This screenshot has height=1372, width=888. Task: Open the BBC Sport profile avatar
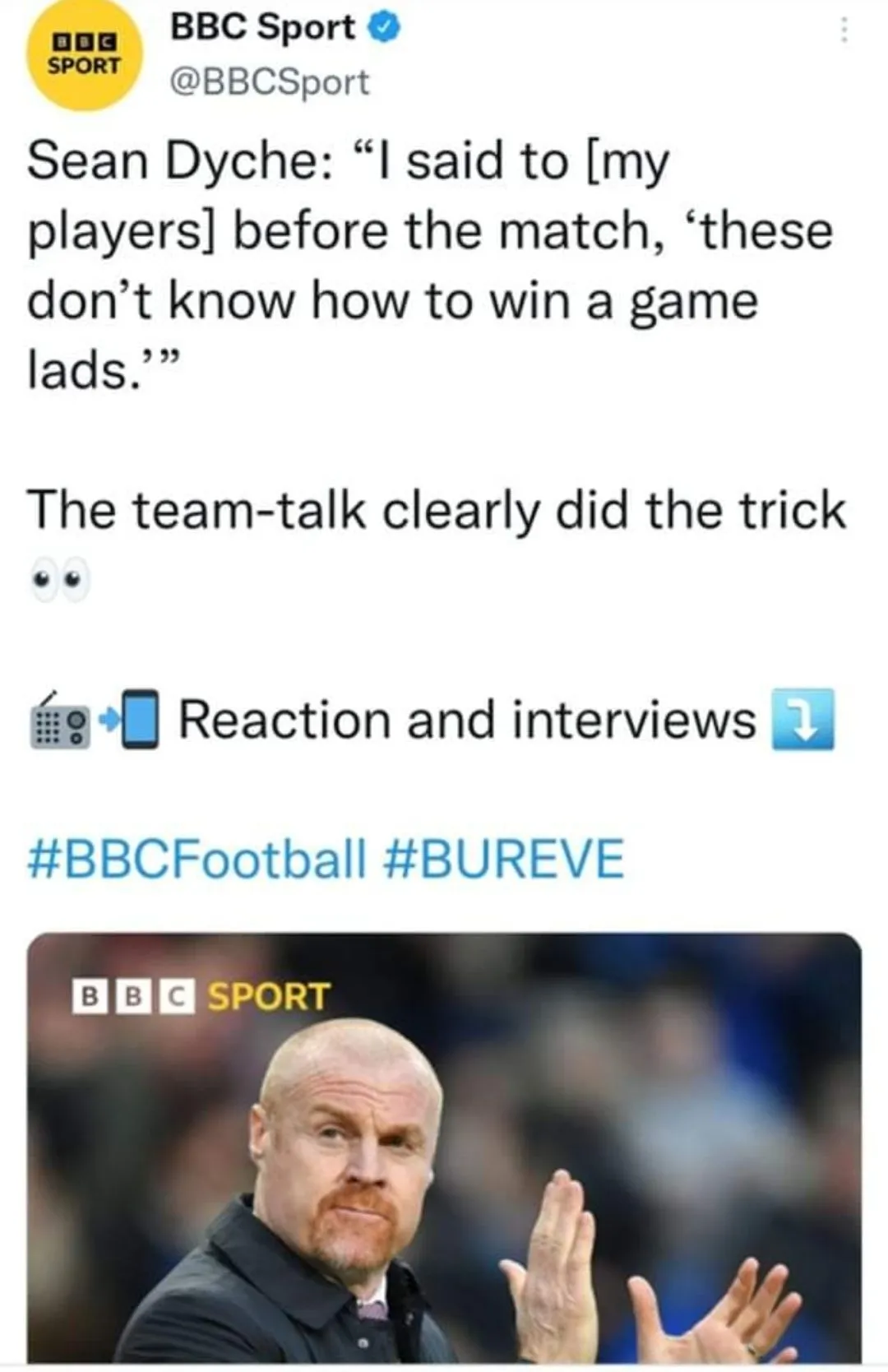click(84, 54)
